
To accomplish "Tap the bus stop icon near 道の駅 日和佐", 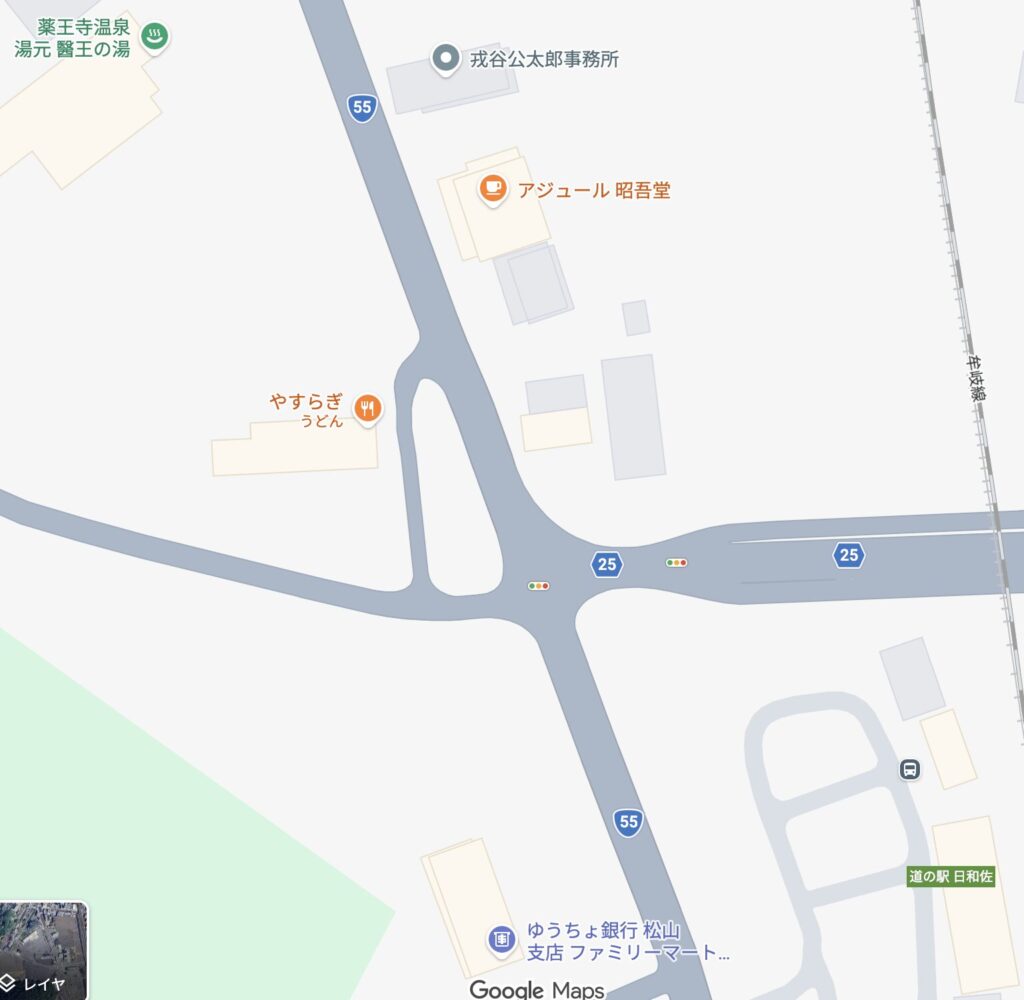I will [910, 769].
